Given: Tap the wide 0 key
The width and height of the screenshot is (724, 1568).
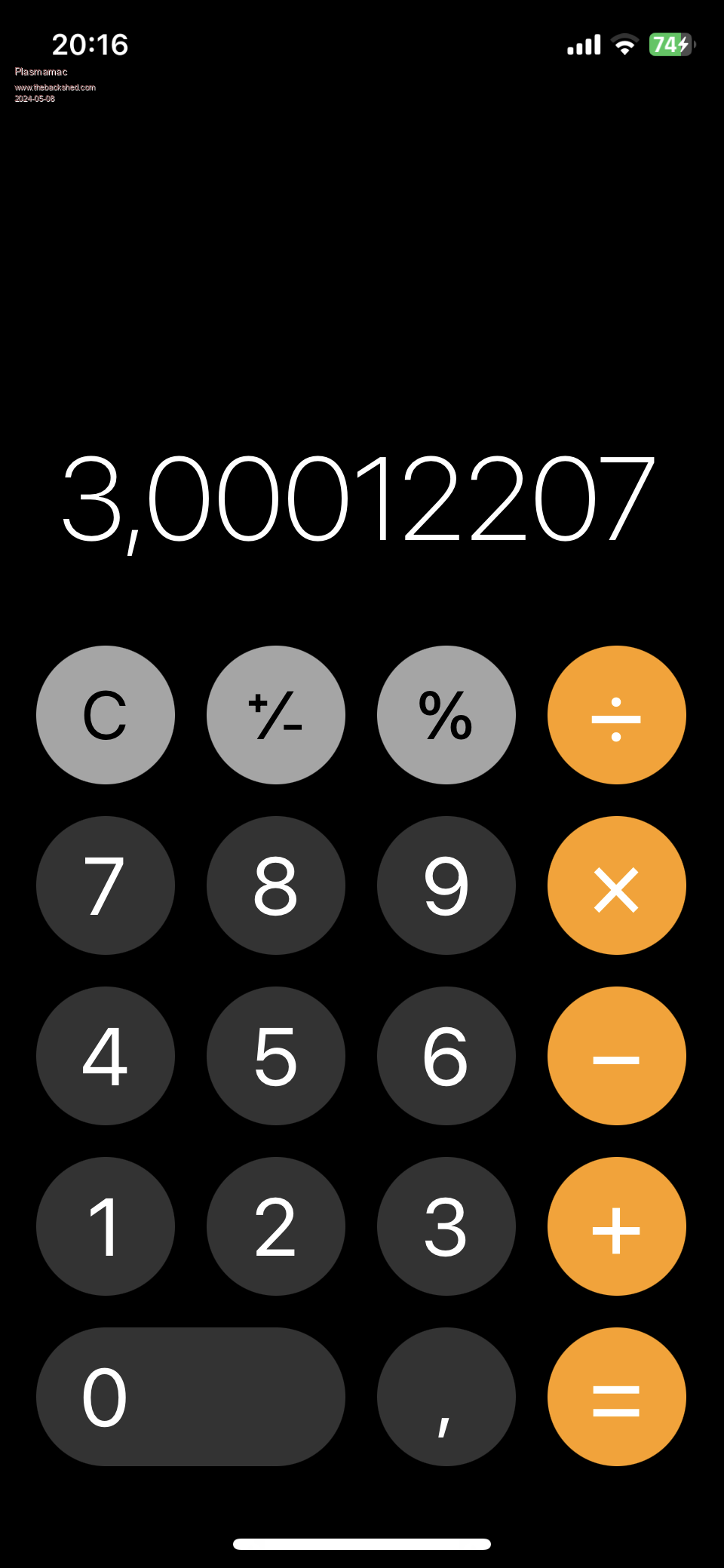Looking at the screenshot, I should (191, 1397).
